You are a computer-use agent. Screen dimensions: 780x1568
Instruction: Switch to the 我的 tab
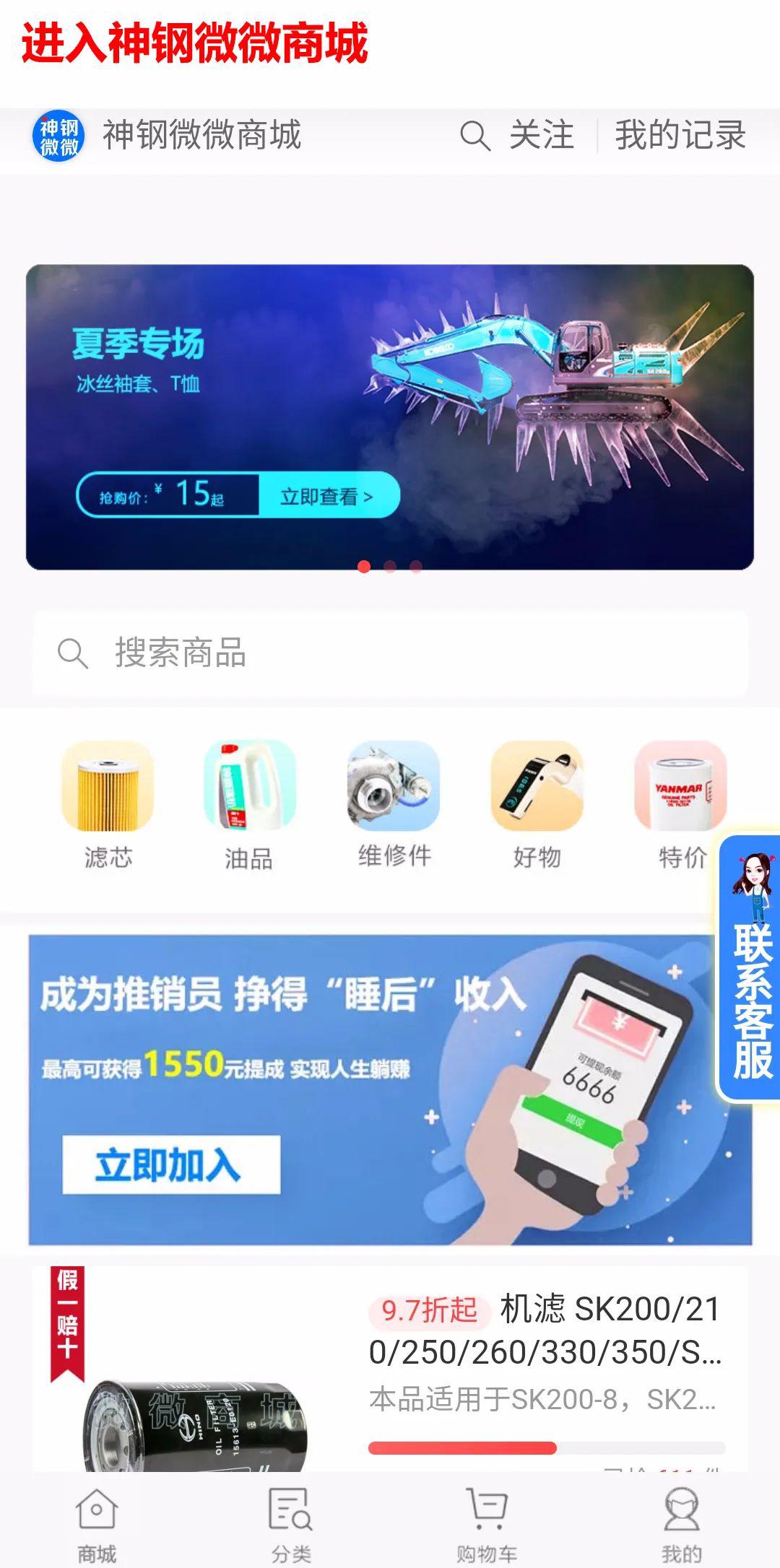(681, 1525)
